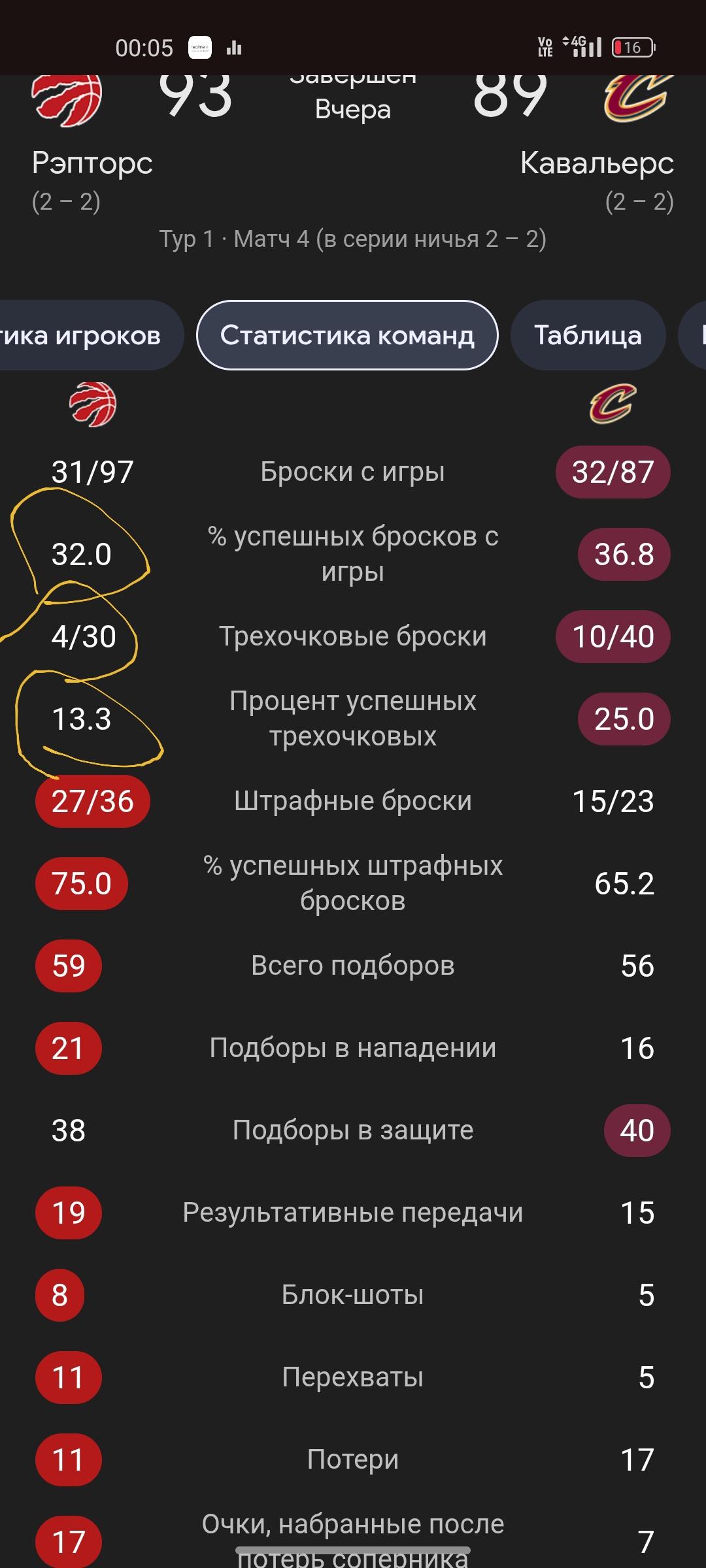Open the Таблица tab
Image resolution: width=706 pixels, height=1568 pixels.
point(587,336)
